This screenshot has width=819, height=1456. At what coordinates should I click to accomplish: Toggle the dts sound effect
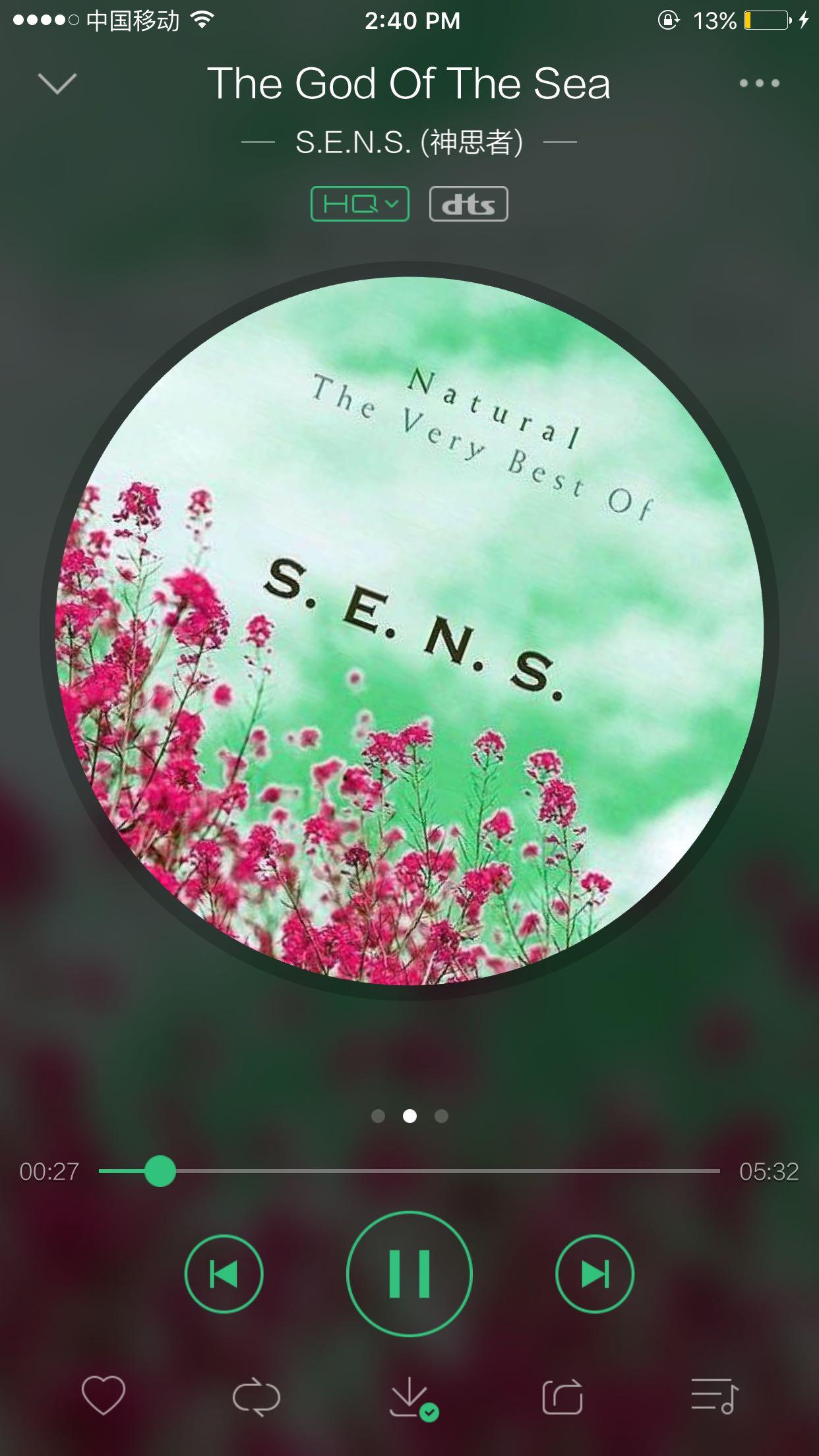click(468, 204)
